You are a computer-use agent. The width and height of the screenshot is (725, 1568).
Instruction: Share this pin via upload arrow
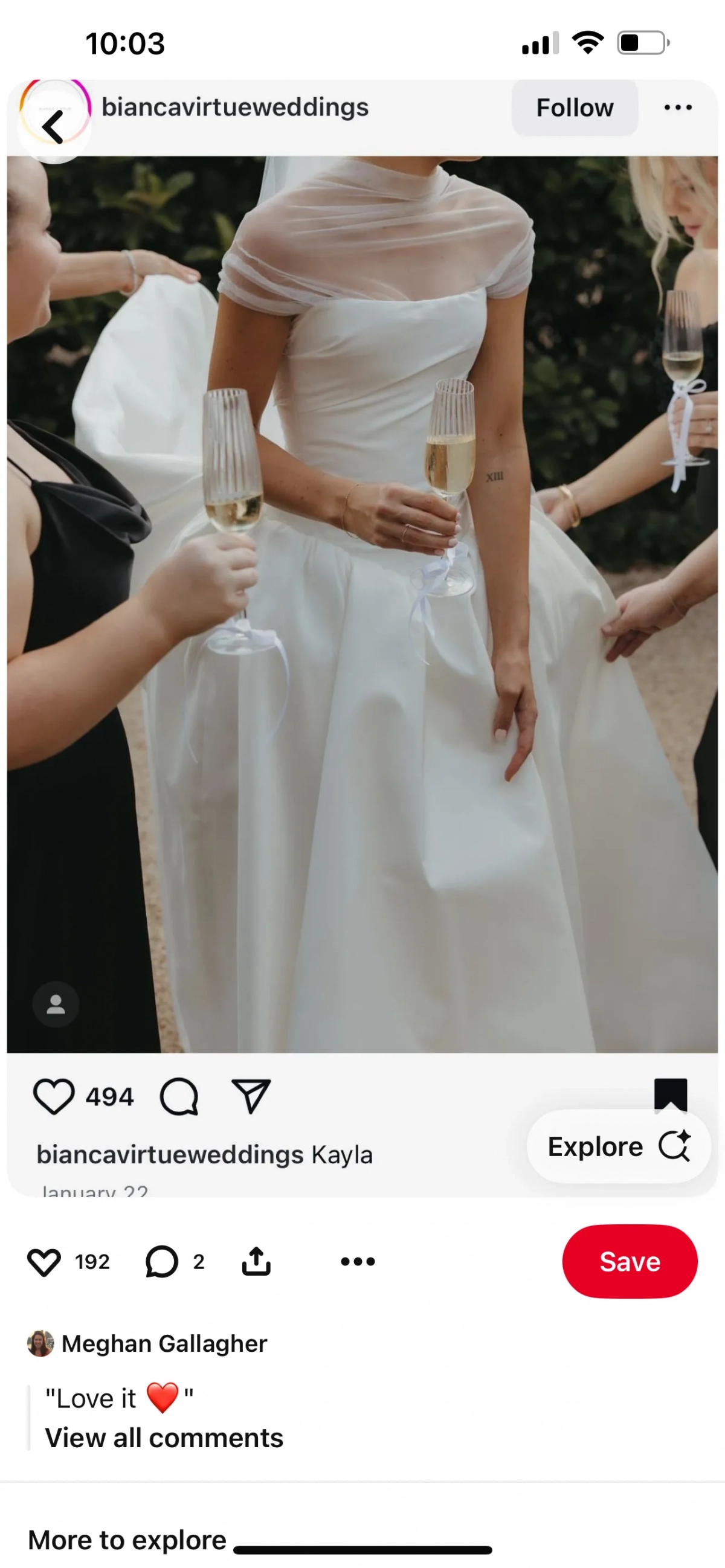coord(256,1261)
